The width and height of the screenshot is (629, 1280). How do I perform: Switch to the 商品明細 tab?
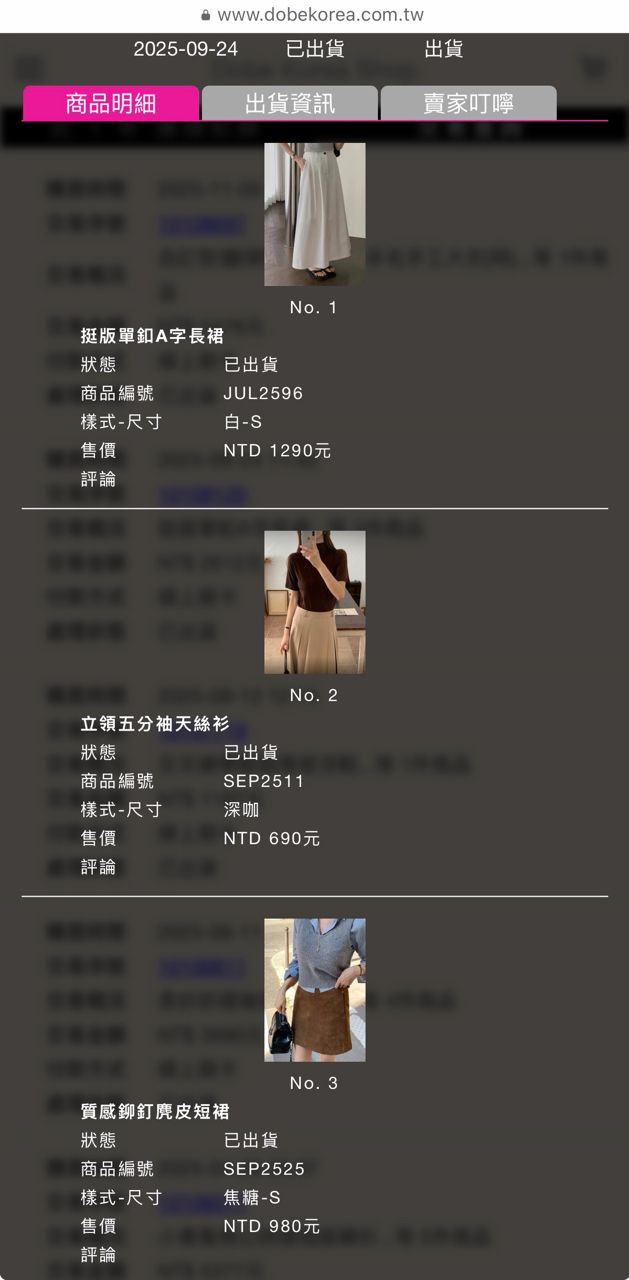[110, 103]
